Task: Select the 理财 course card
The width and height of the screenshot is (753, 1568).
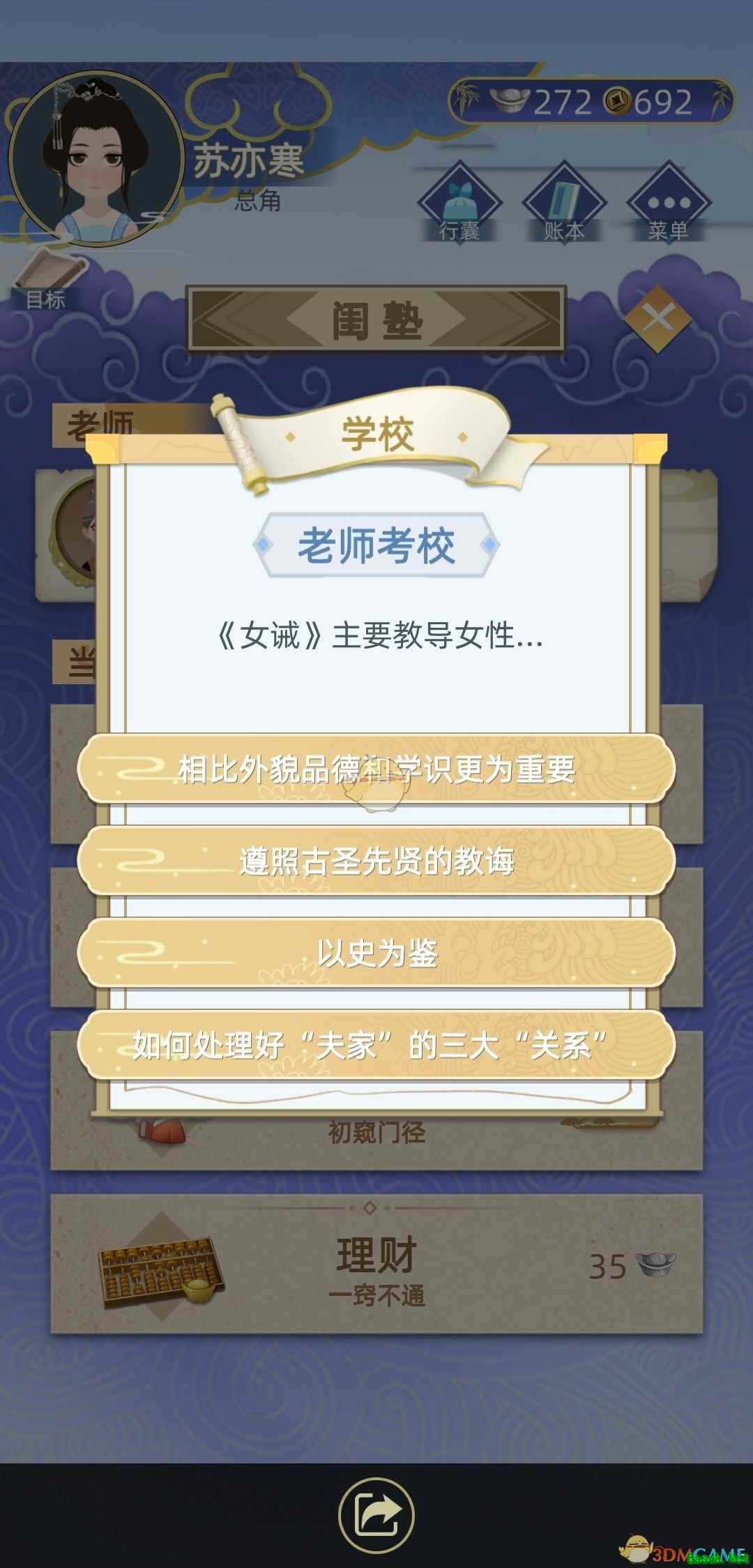Action: (376, 1264)
